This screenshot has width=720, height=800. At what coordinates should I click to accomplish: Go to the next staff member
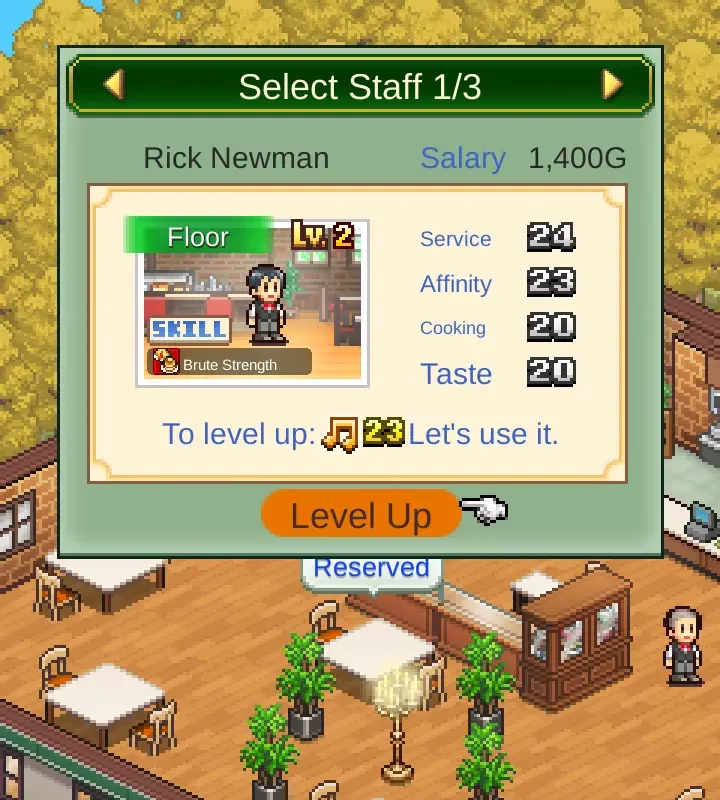(612, 85)
